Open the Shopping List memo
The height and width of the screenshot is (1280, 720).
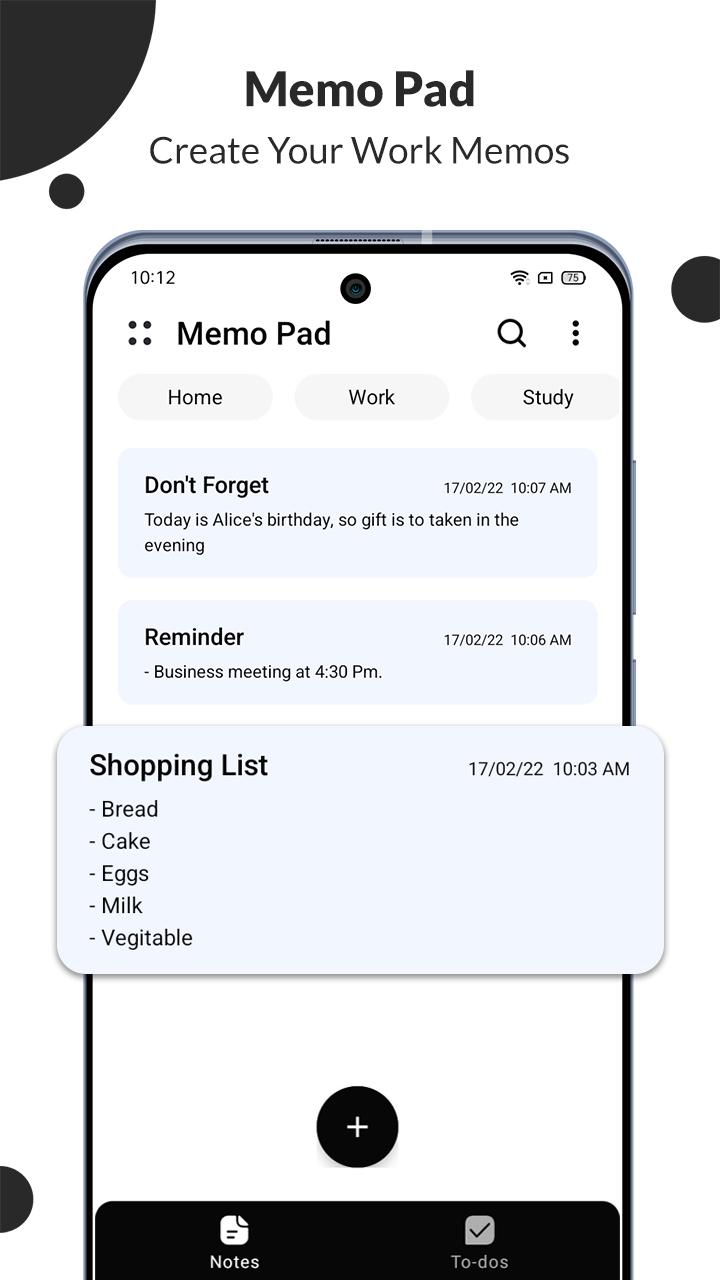tap(357, 848)
